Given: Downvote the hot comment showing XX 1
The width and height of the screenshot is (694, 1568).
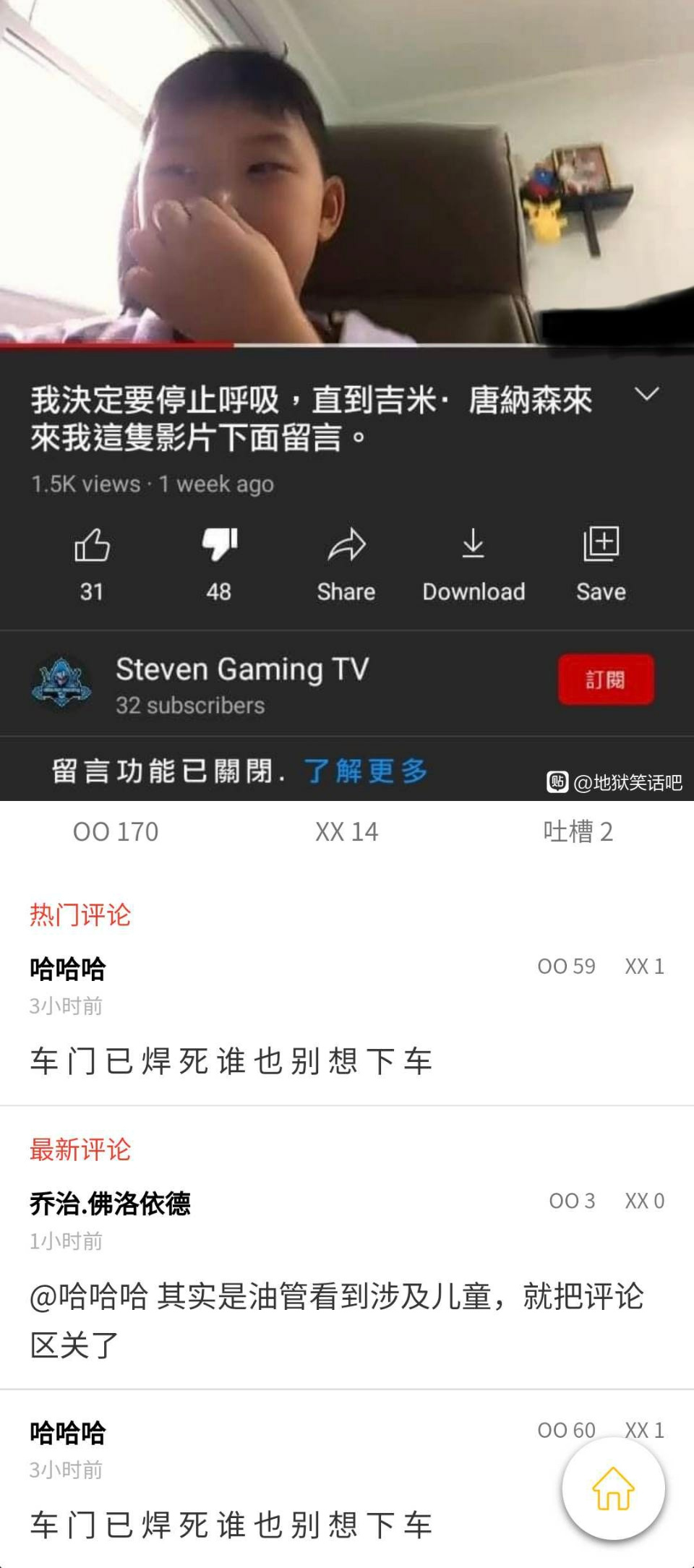Looking at the screenshot, I should point(644,967).
